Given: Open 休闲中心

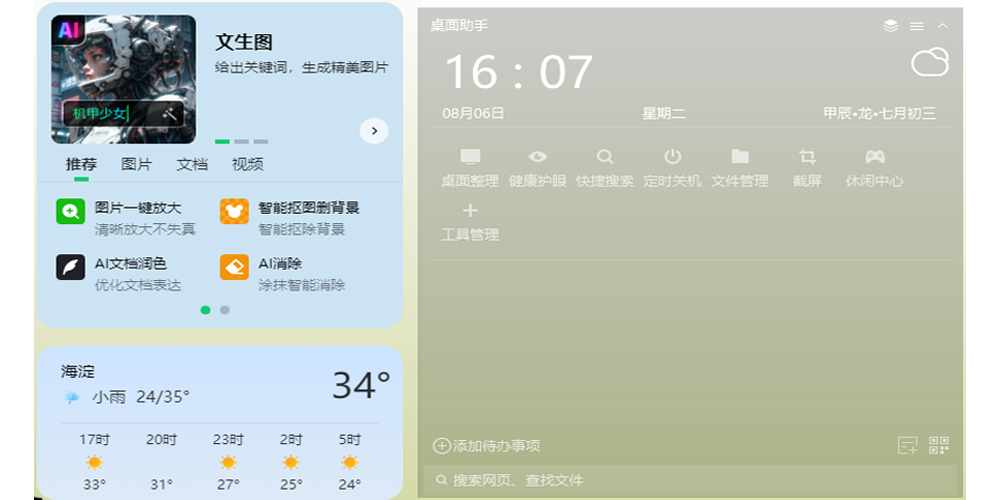Looking at the screenshot, I should (875, 168).
